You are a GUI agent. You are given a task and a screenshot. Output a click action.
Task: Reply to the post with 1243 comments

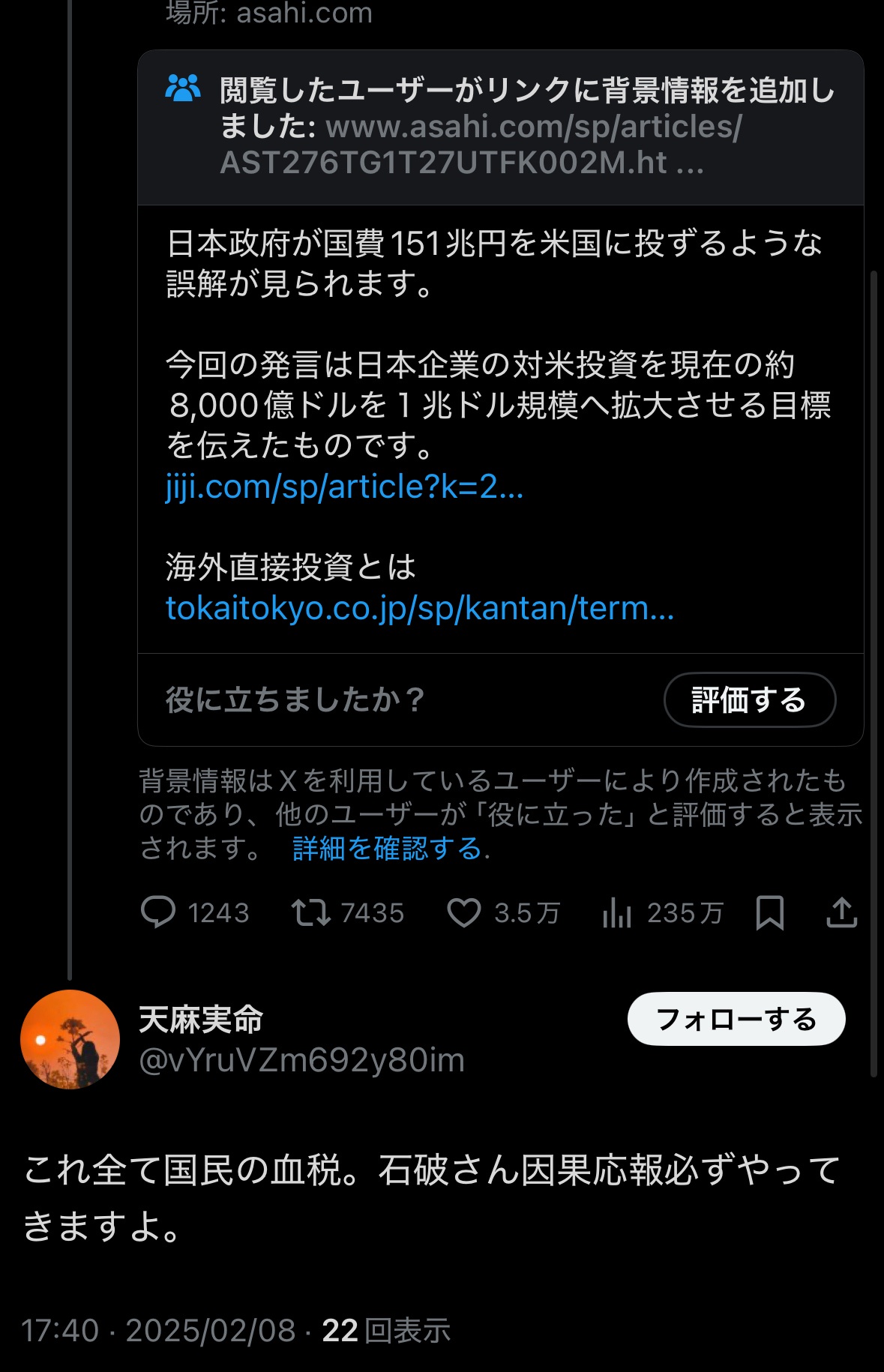point(158,912)
